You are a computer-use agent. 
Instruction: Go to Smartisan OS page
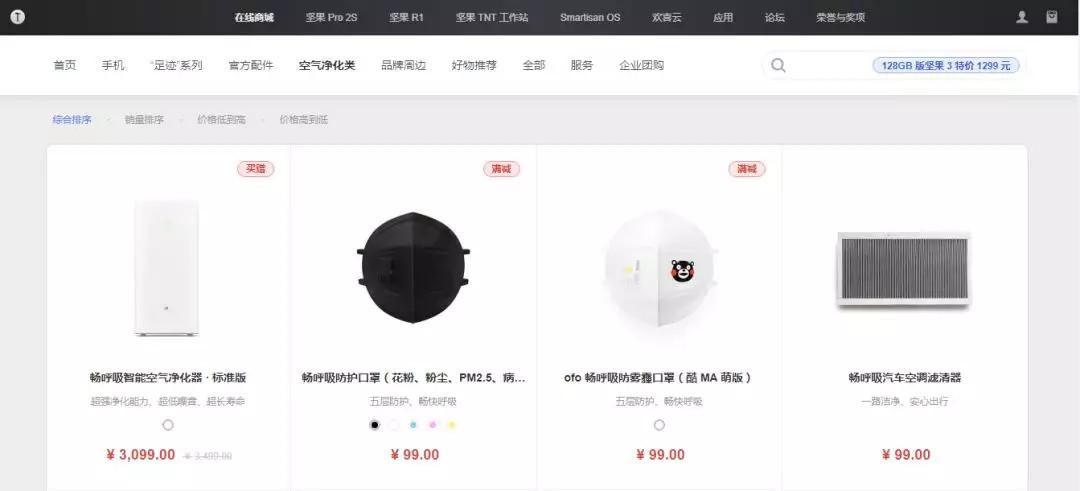[x=590, y=17]
